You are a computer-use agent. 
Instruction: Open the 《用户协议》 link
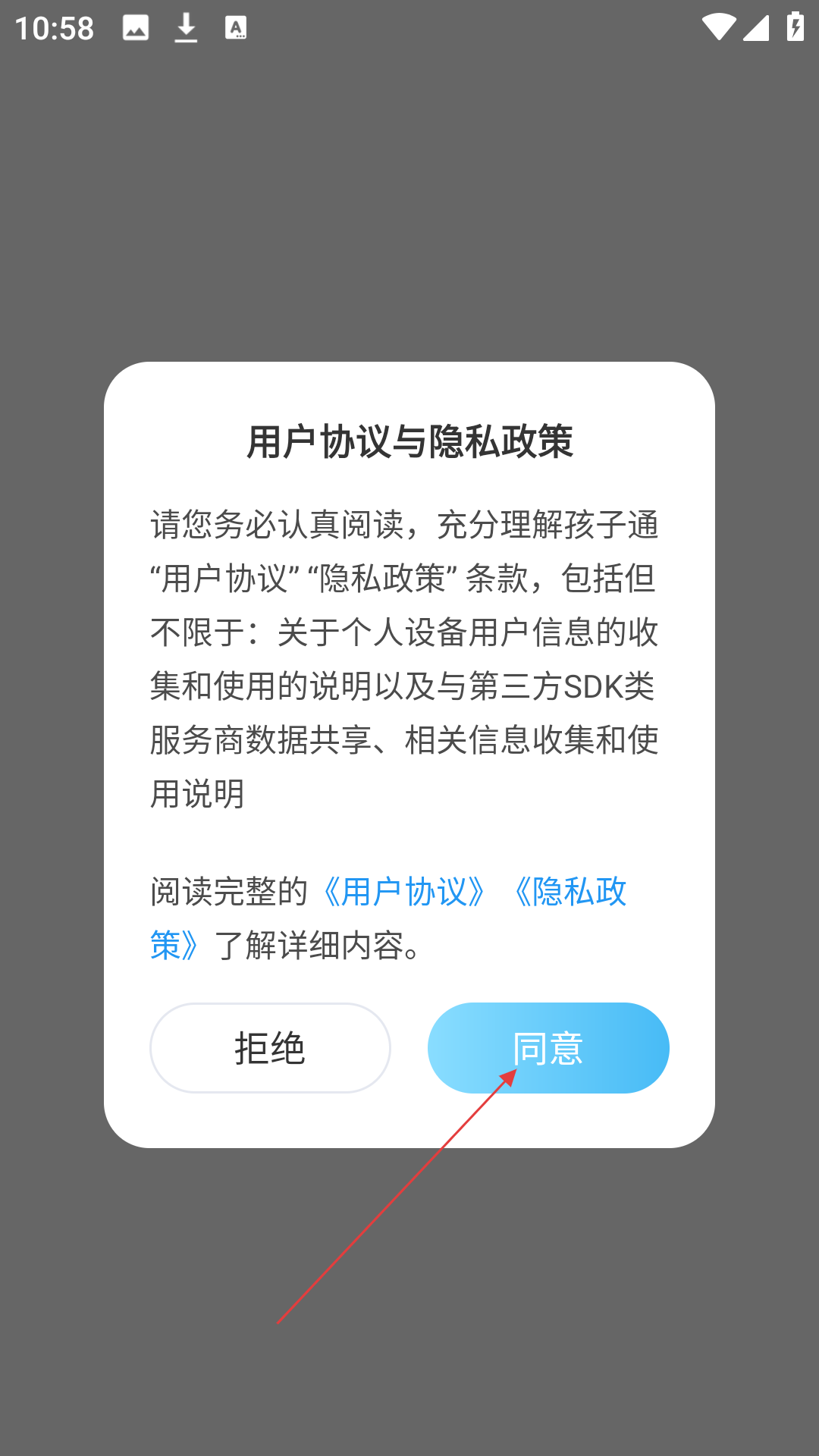pyautogui.click(x=403, y=892)
